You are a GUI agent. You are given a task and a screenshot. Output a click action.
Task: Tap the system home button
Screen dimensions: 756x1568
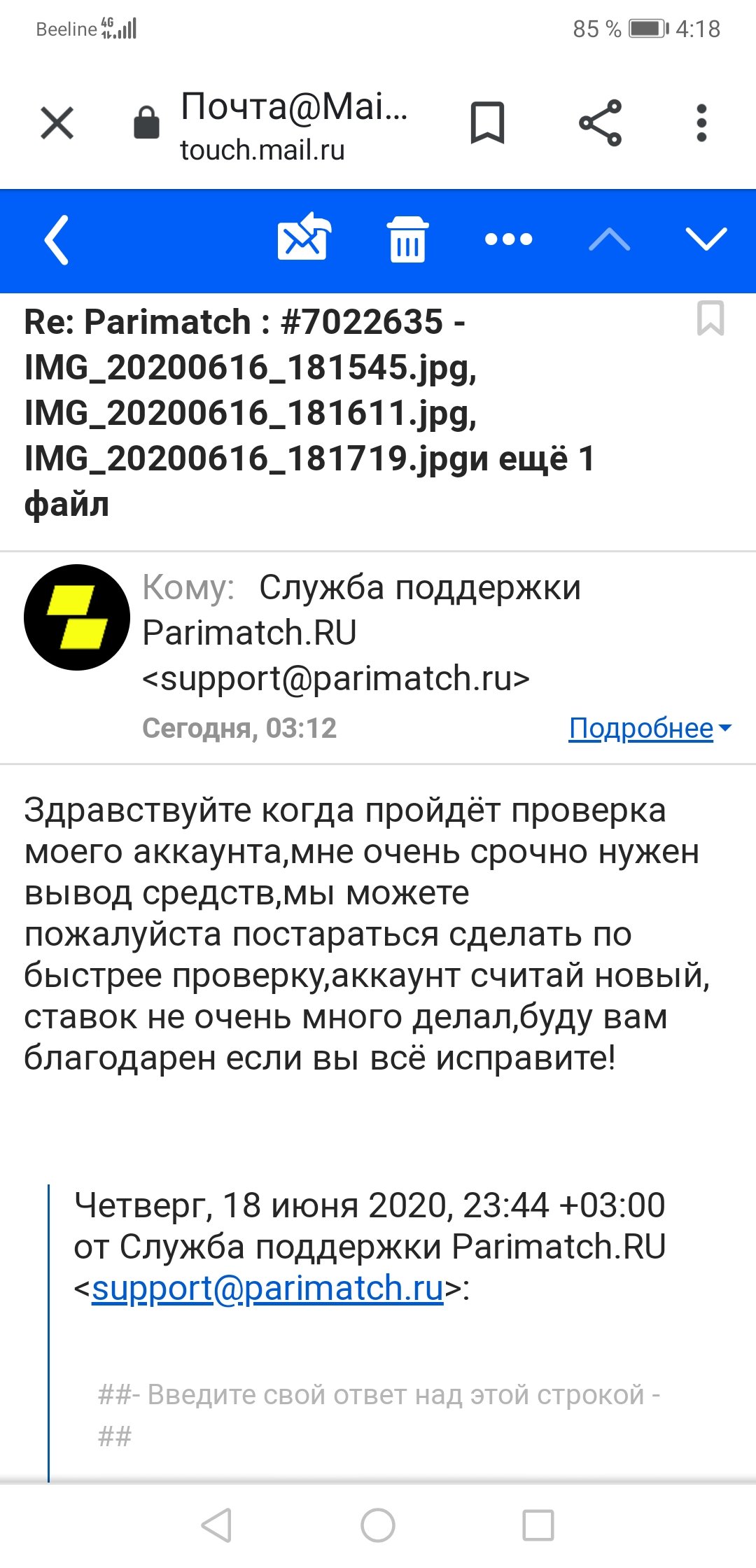pos(378,1525)
